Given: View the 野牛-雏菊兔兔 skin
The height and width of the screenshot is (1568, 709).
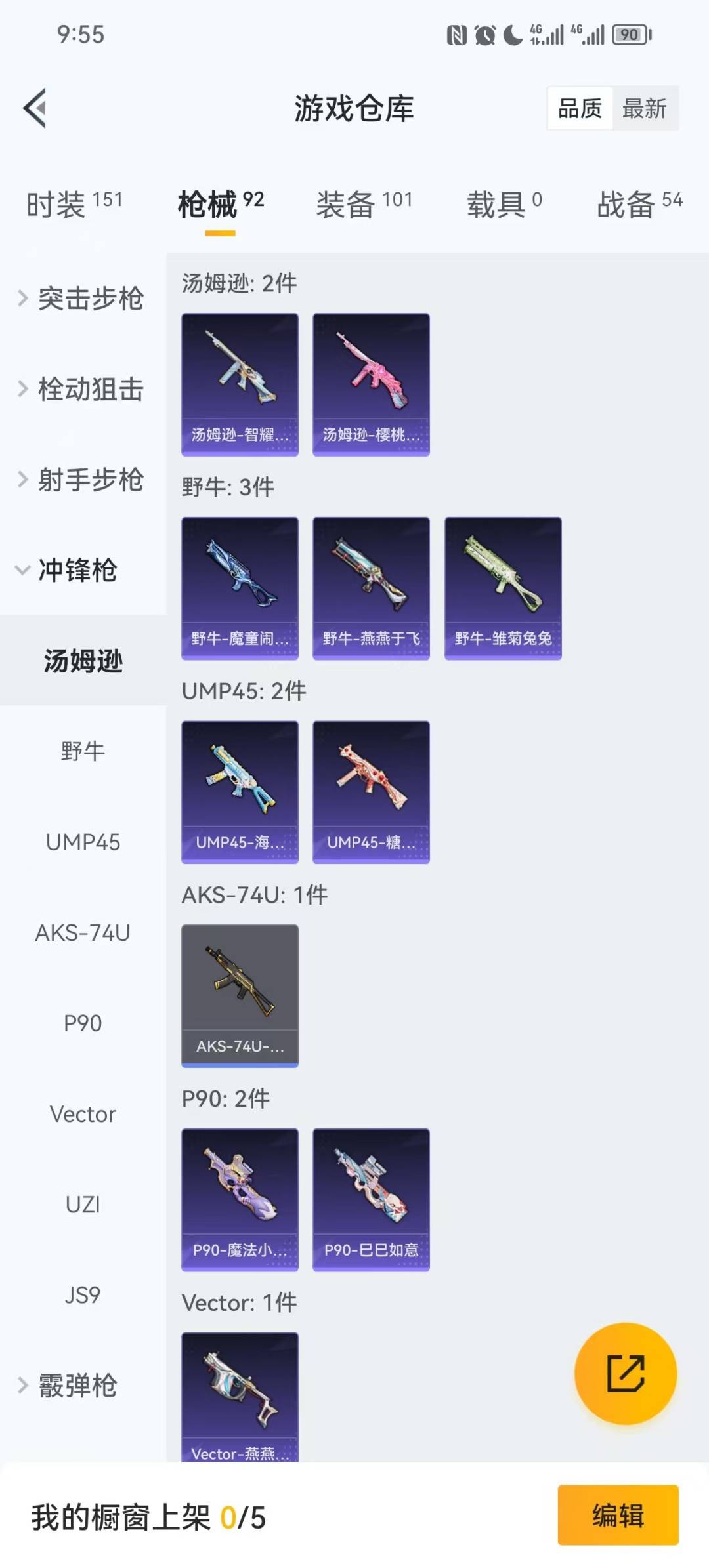Looking at the screenshot, I should pos(503,588).
